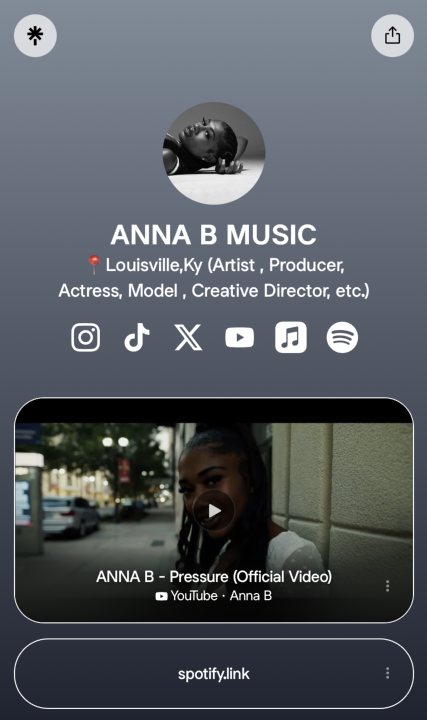Open the Spotify icon in the social row
This screenshot has height=720, width=427.
(342, 338)
